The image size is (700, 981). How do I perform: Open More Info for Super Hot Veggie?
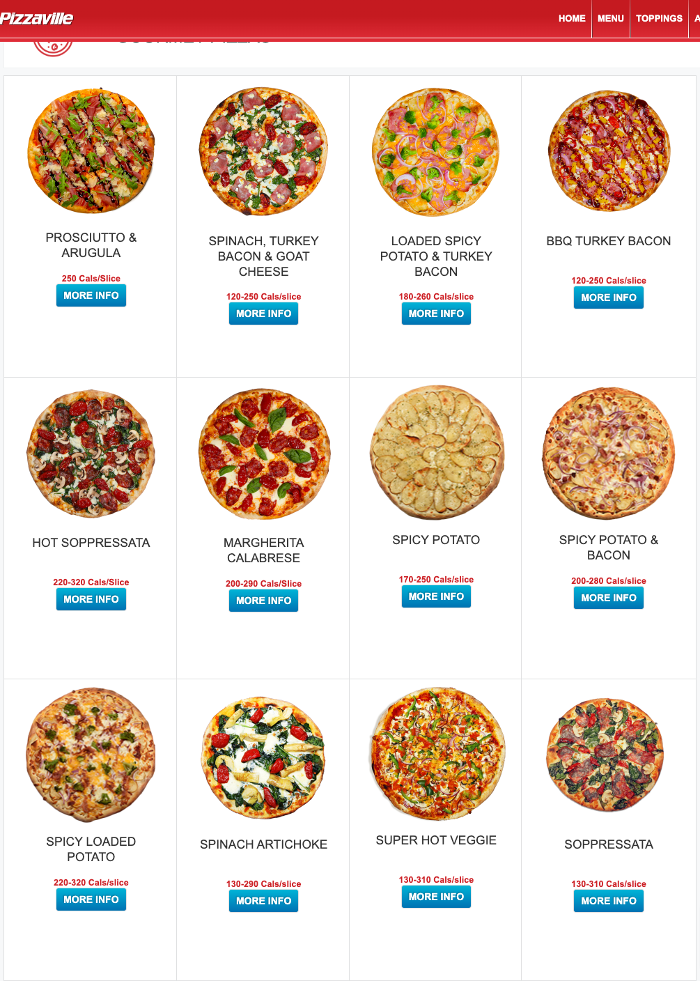click(x=436, y=897)
